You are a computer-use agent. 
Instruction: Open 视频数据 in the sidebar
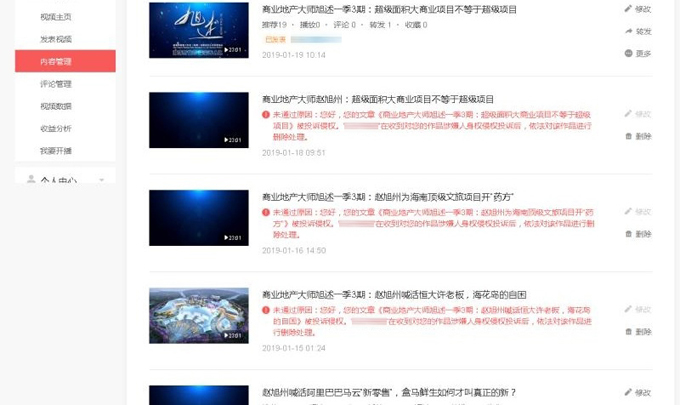coord(56,106)
